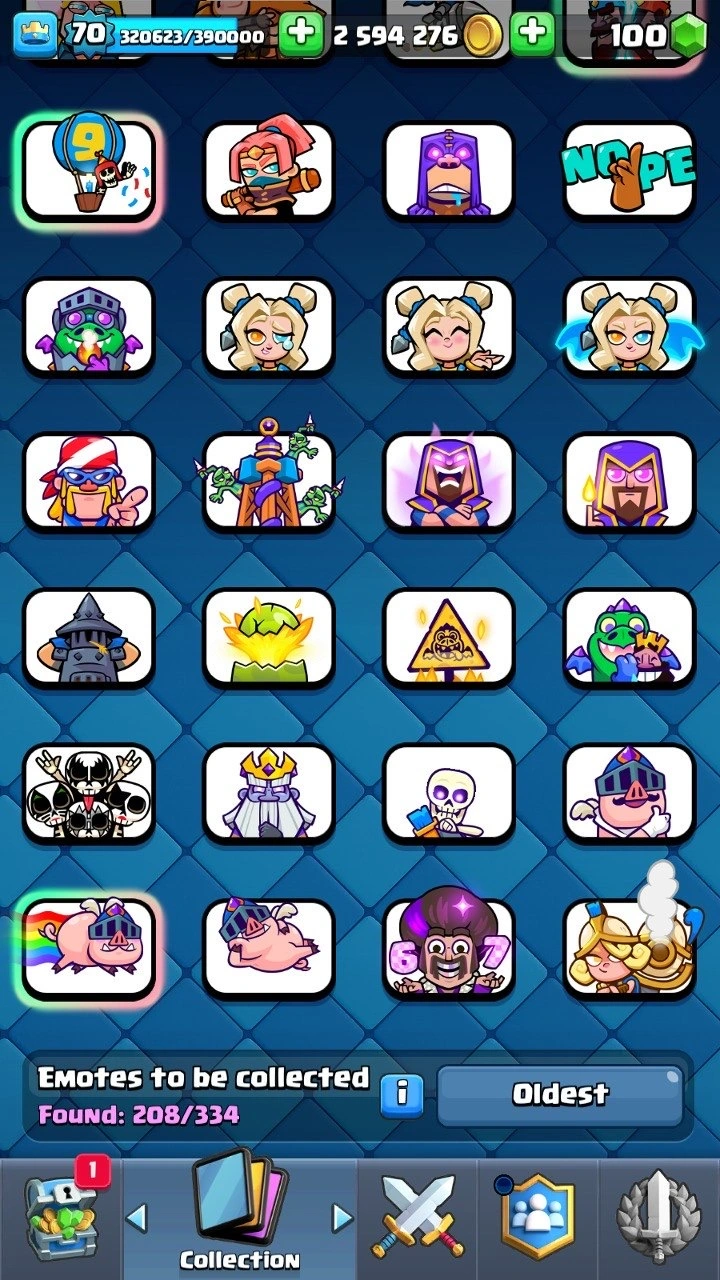Tap the left arrow beside Collection

(137, 1217)
